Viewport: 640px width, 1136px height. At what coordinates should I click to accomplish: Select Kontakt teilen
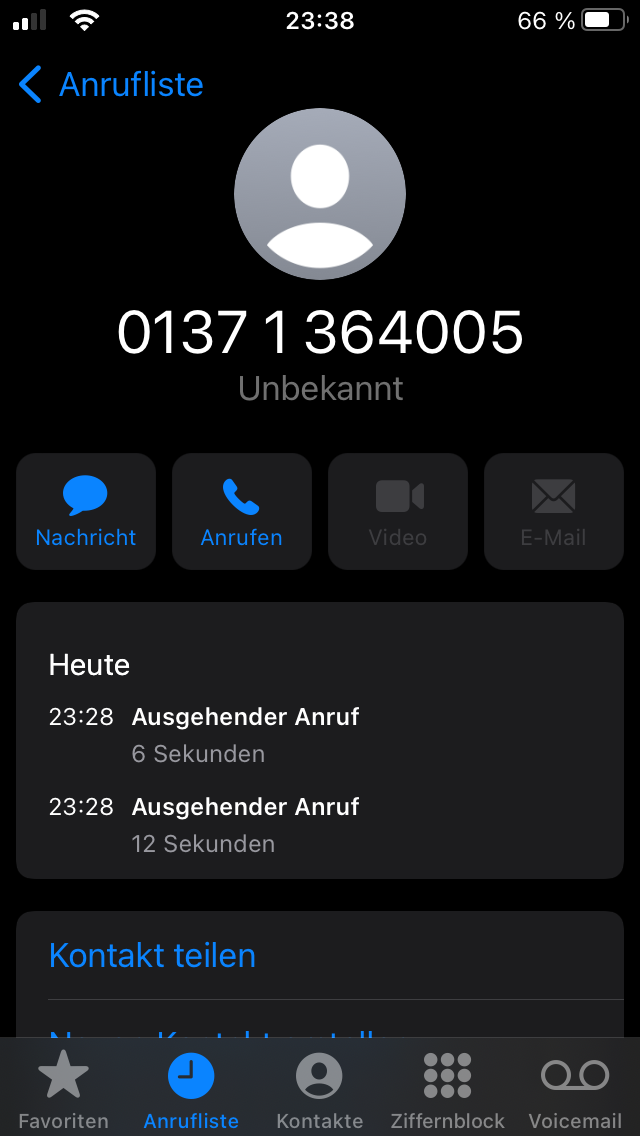click(152, 955)
